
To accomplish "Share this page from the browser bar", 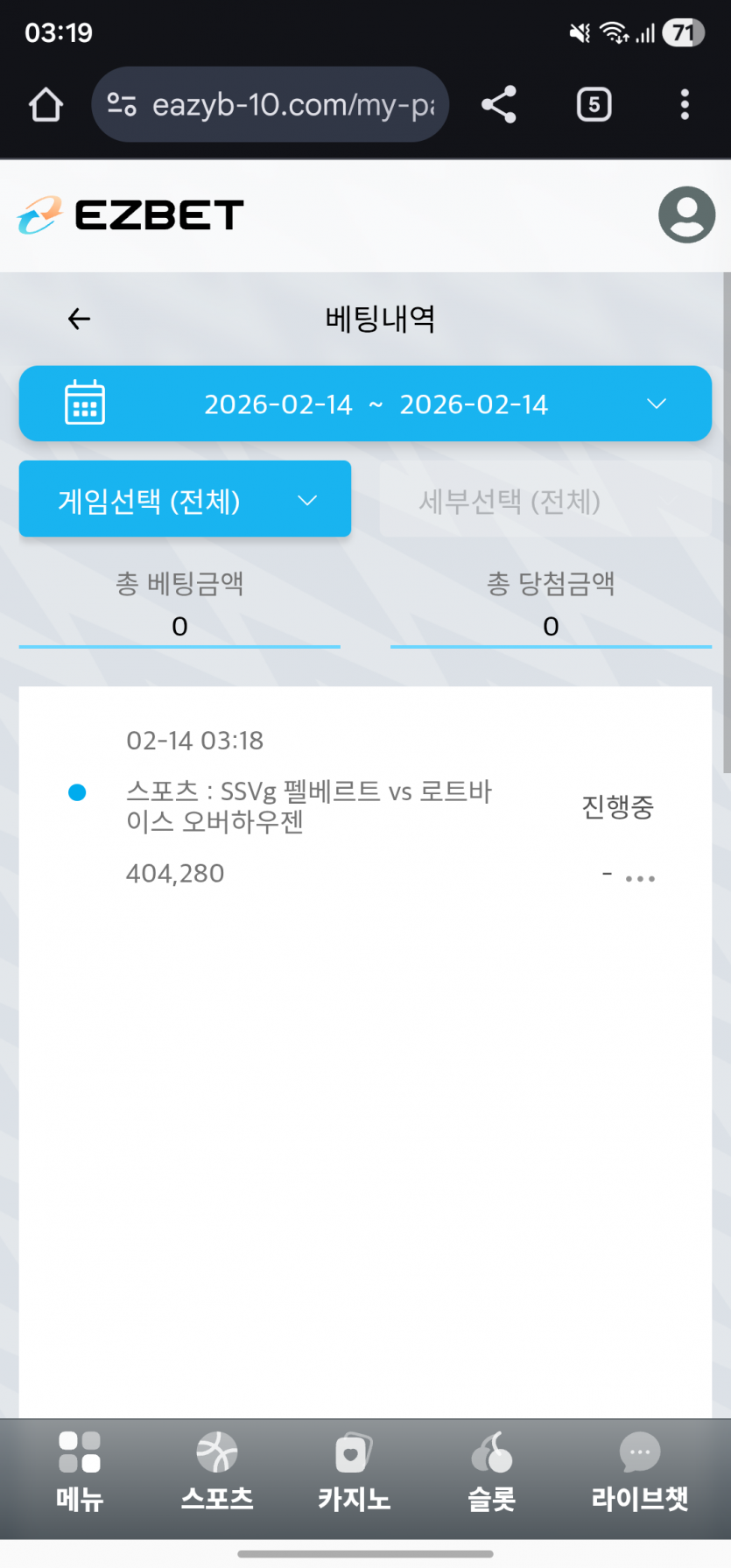I will pos(499,105).
